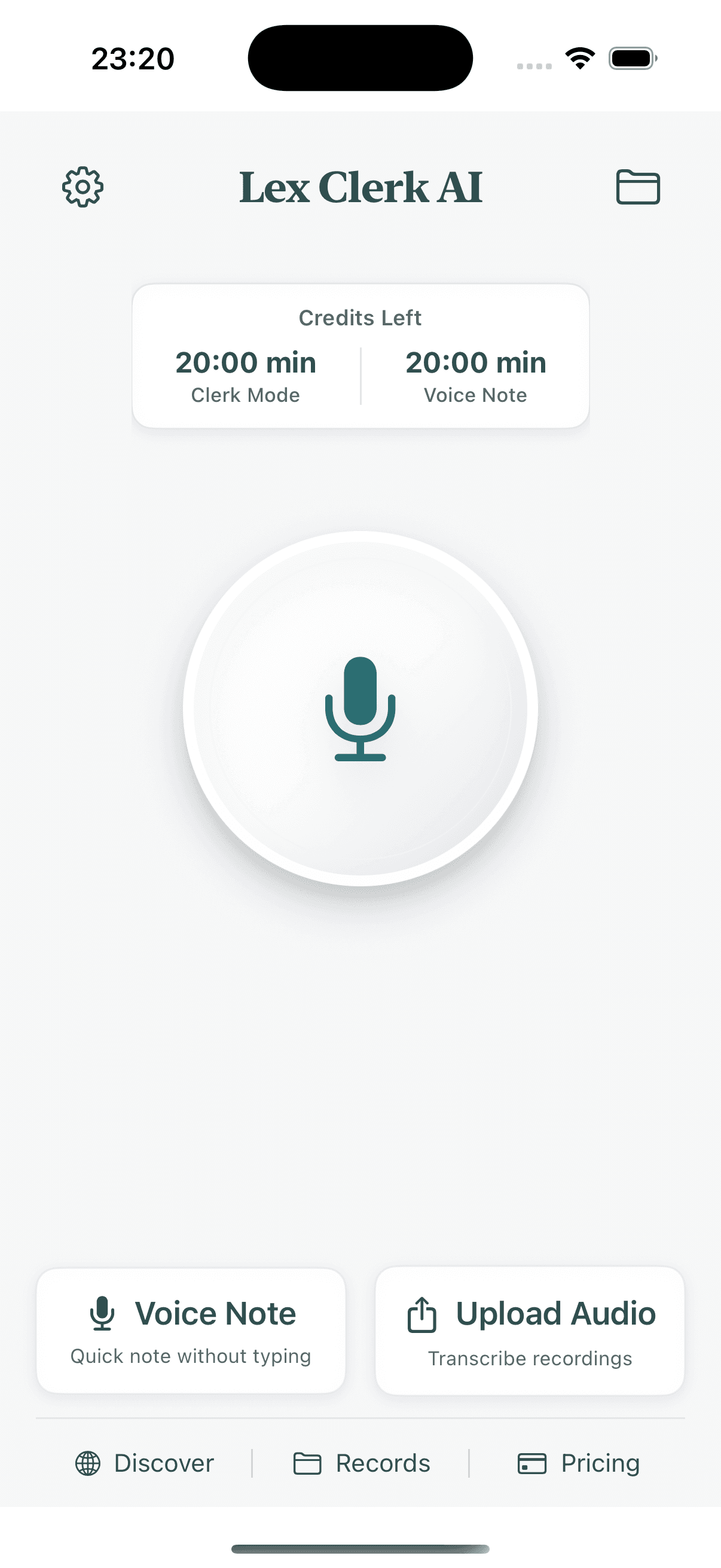Select the microphone icon on Voice Note card
This screenshot has width=721, height=1568.
(101, 1314)
